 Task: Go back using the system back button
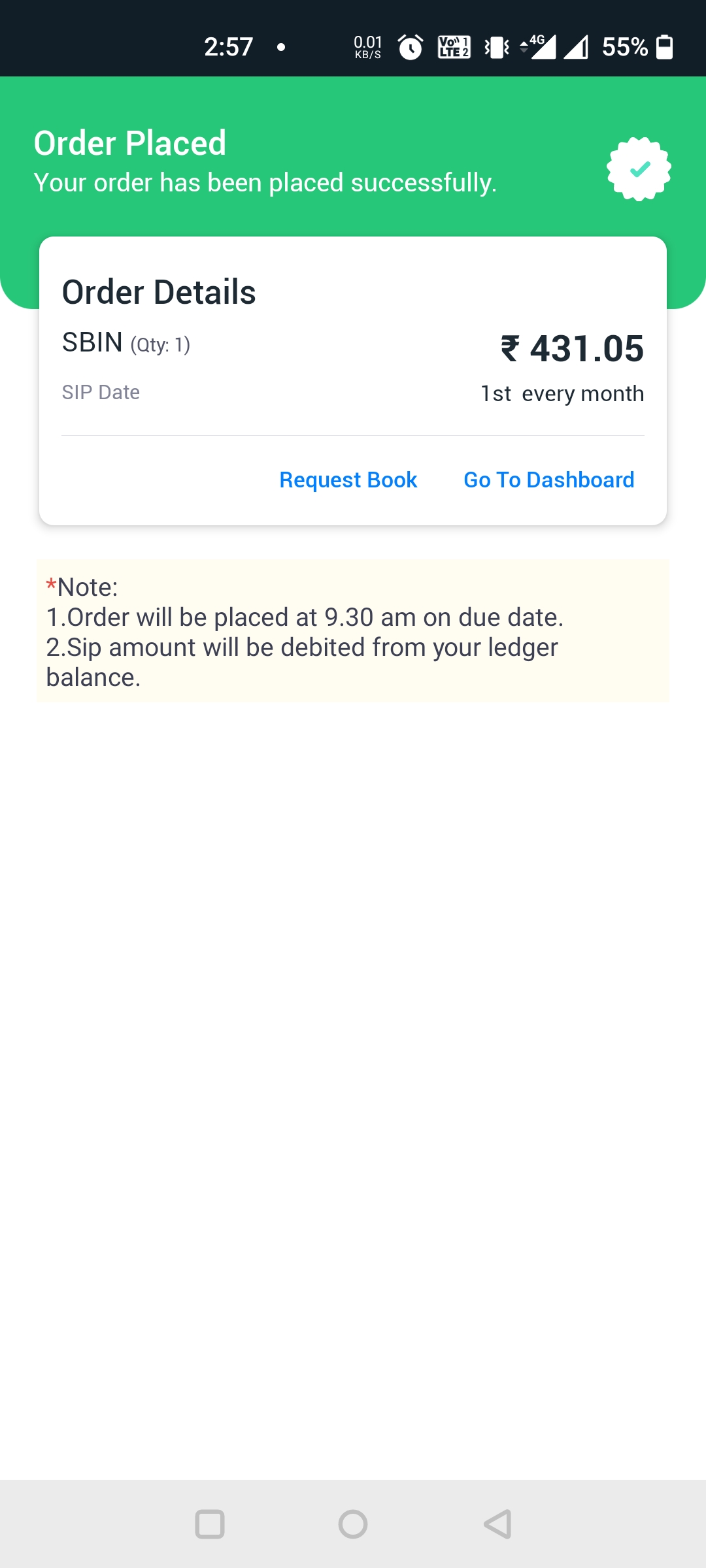(x=497, y=1524)
